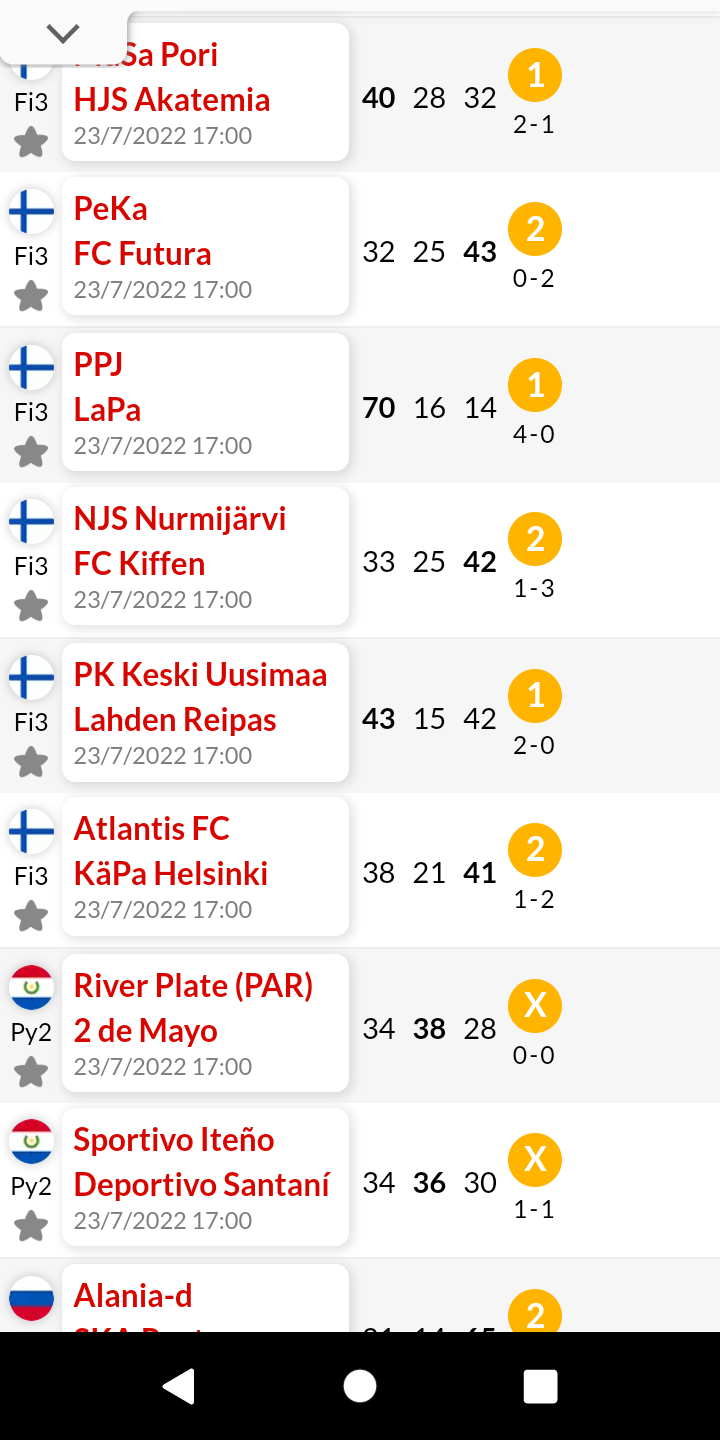Star the PK Keski Uusimaa match
Screen dimensions: 720x1440
[x=31, y=762]
